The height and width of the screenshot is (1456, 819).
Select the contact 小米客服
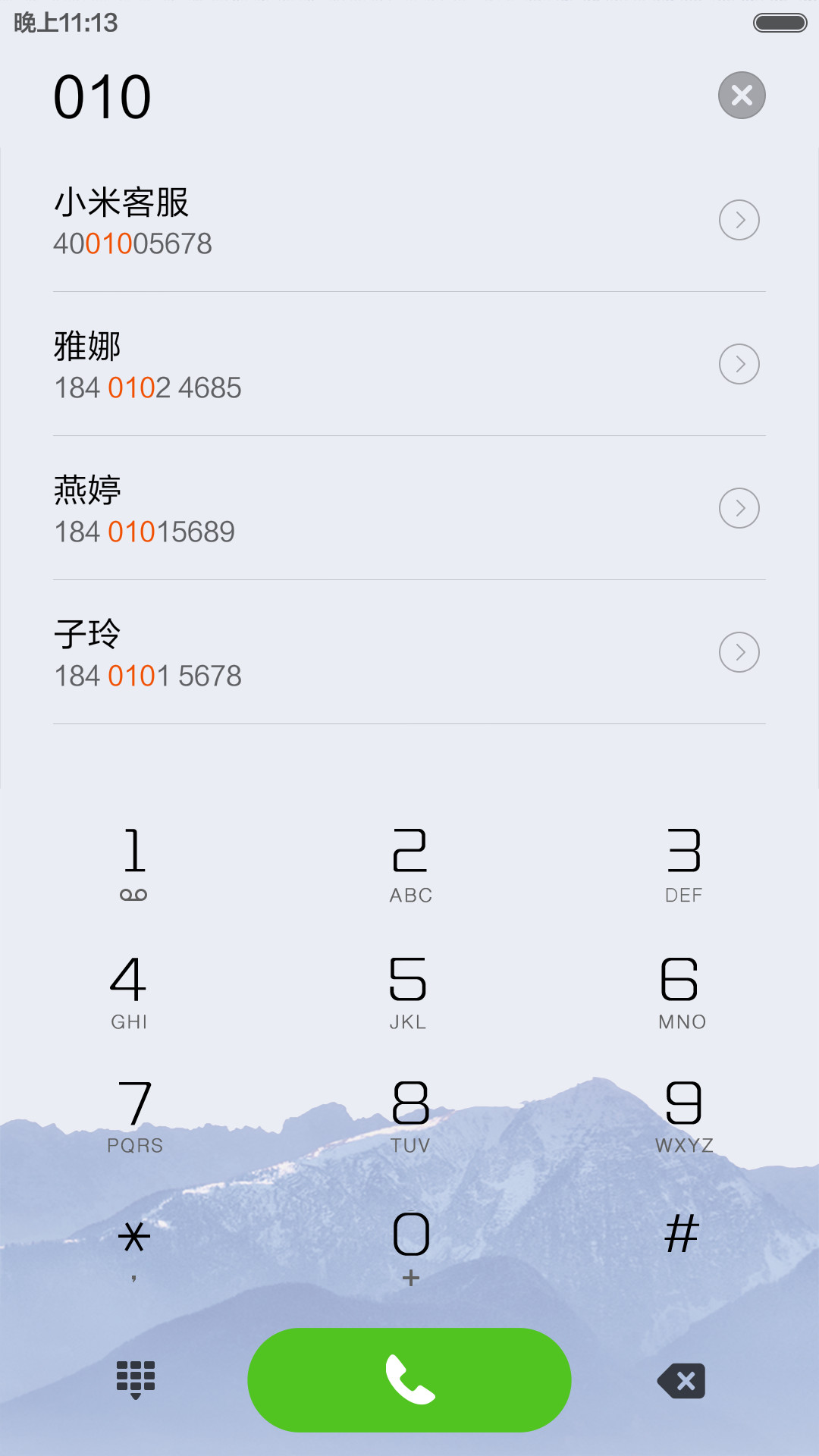pos(409,220)
